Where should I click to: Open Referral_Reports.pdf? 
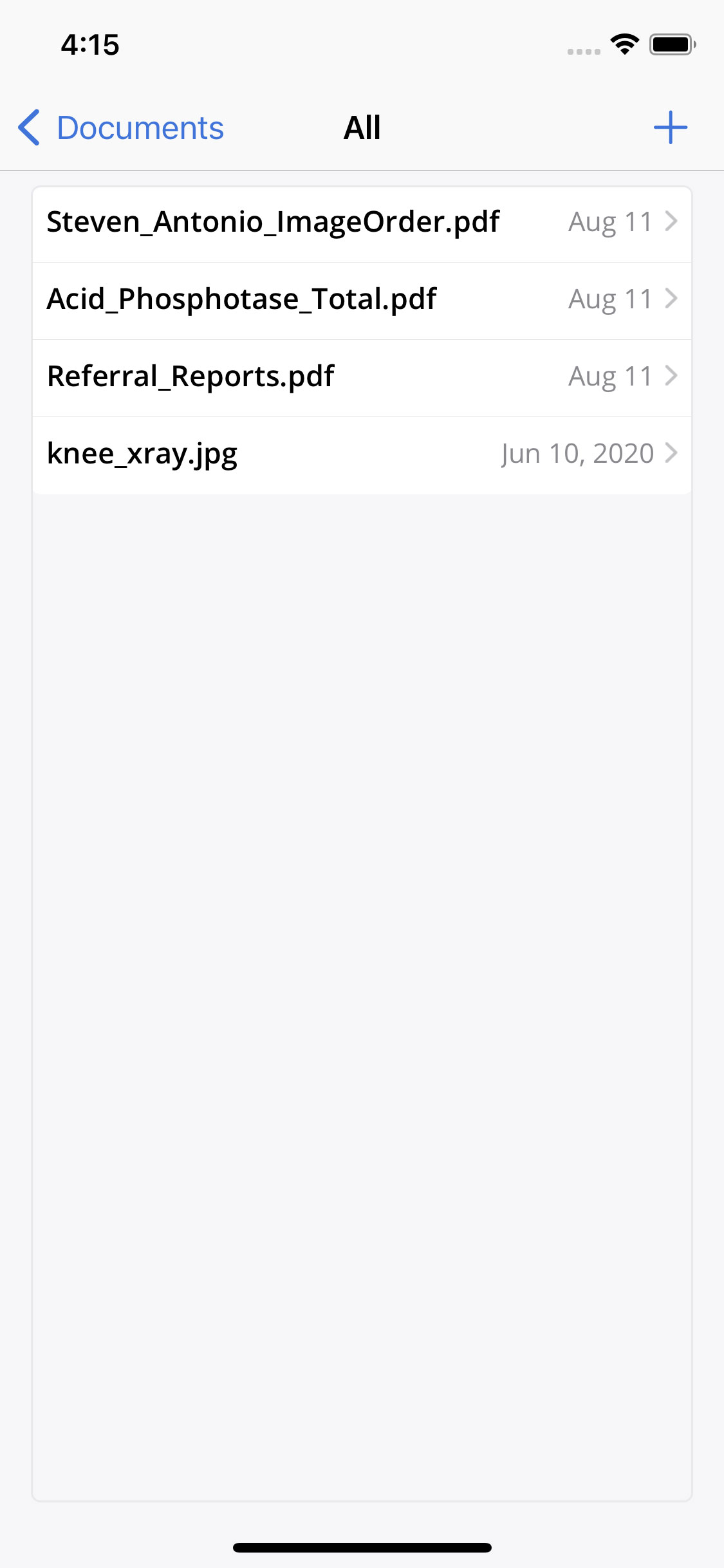(360, 377)
